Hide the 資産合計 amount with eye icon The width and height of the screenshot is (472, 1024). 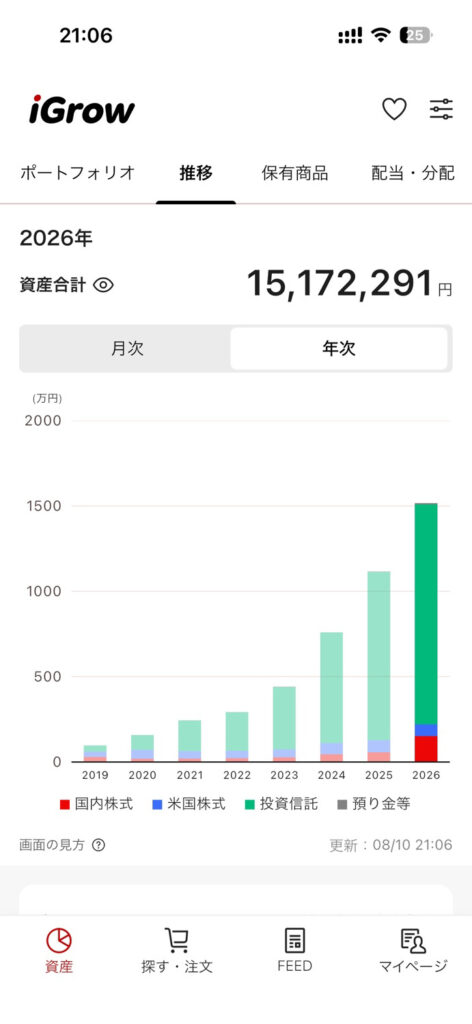pyautogui.click(x=103, y=285)
